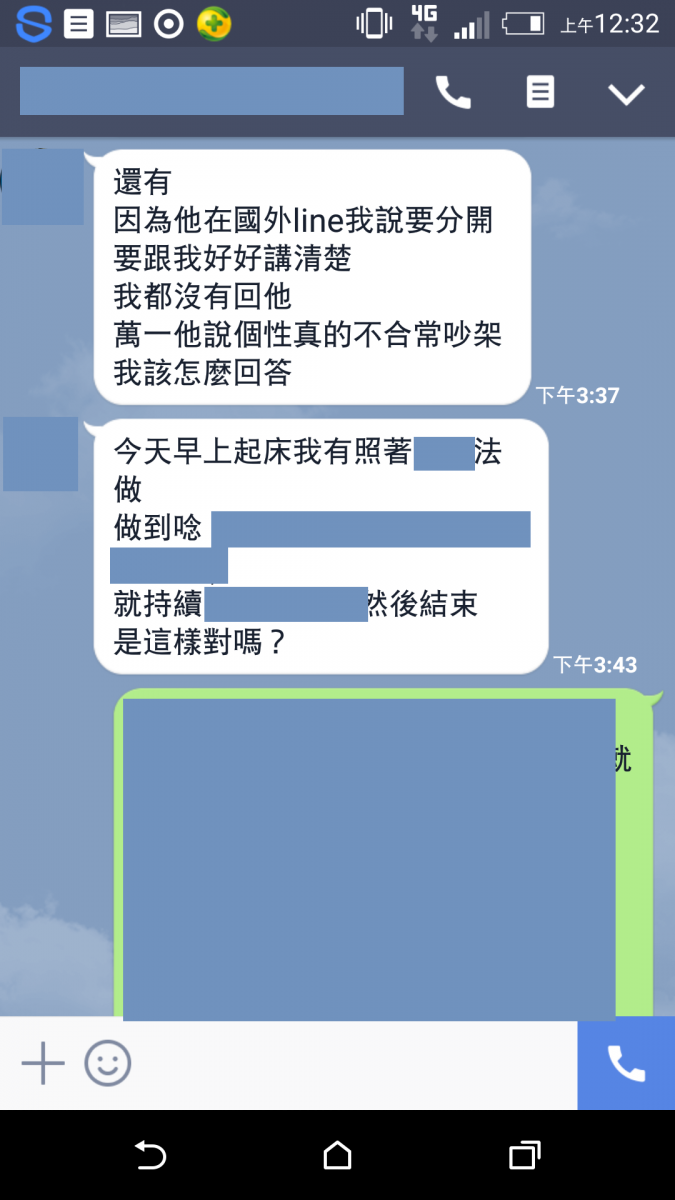This screenshot has width=675, height=1200.
Task: Tap the blue call button
Action: tap(626, 1064)
